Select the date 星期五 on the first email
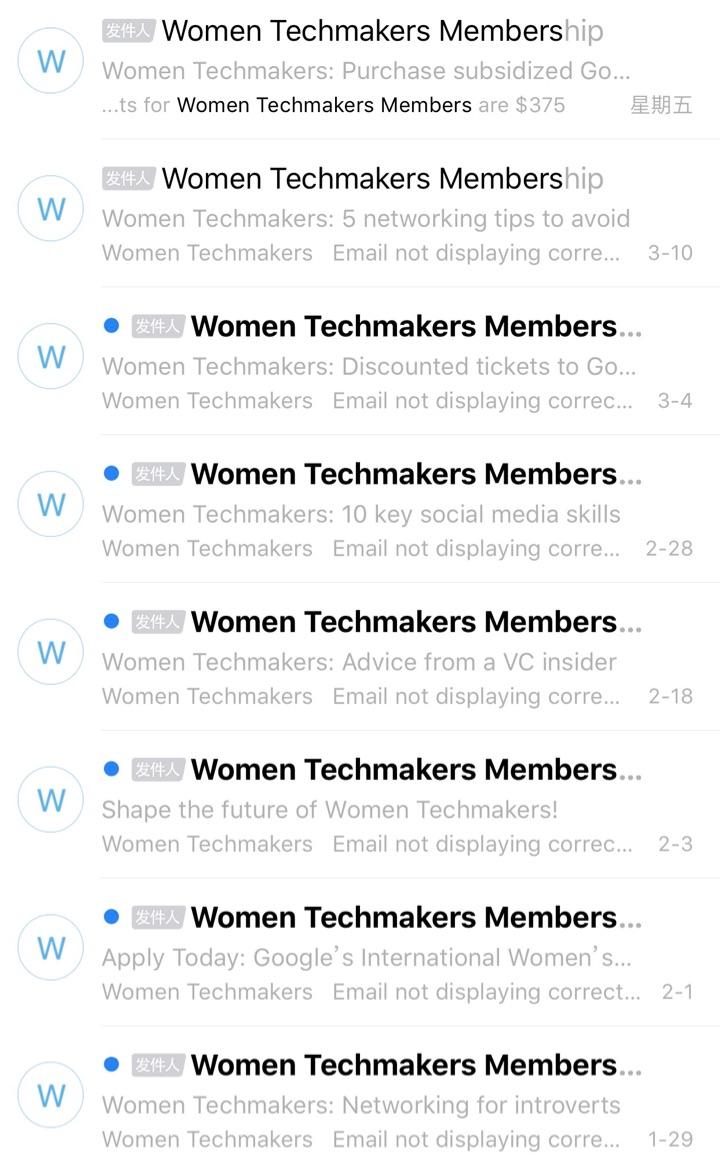The width and height of the screenshot is (720, 1157). 661,105
